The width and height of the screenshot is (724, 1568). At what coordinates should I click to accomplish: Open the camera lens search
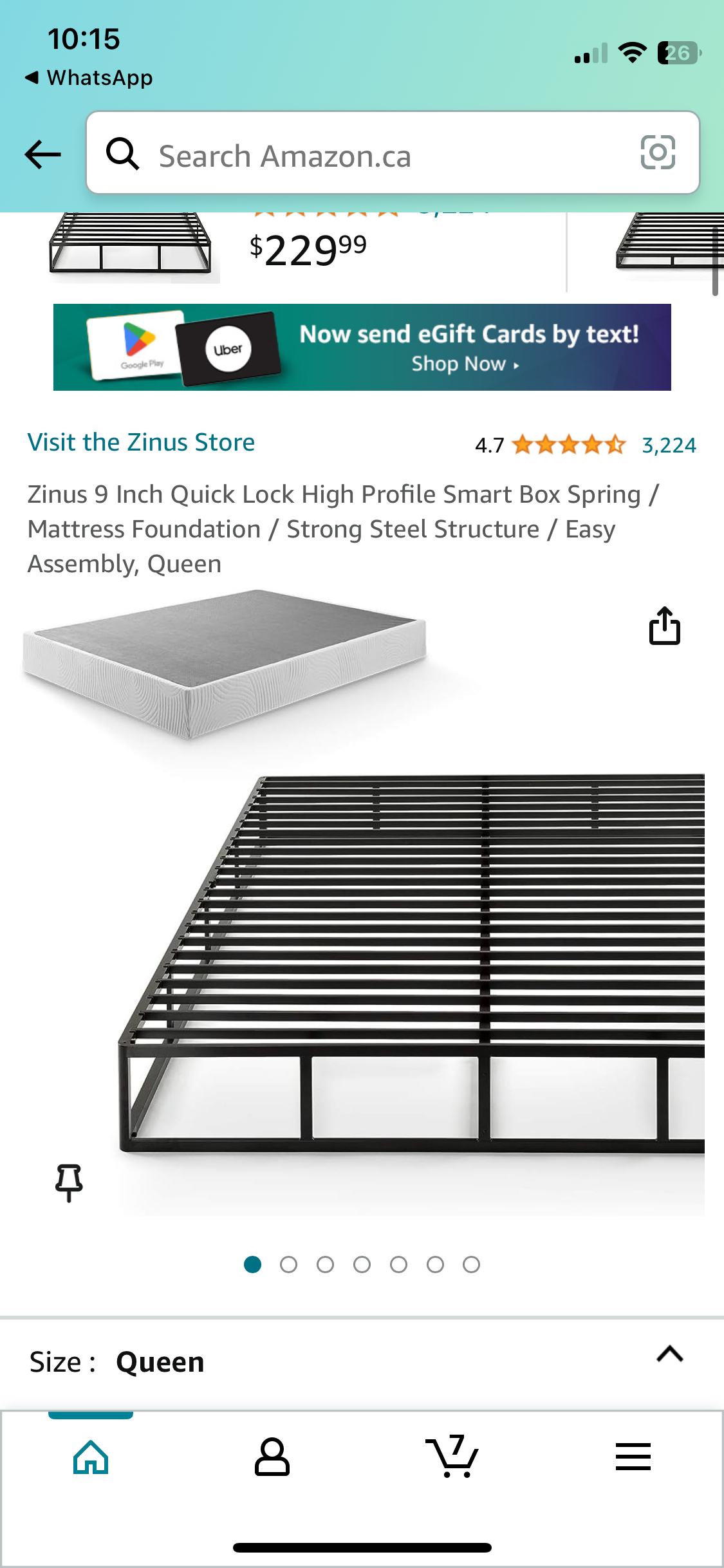[658, 153]
